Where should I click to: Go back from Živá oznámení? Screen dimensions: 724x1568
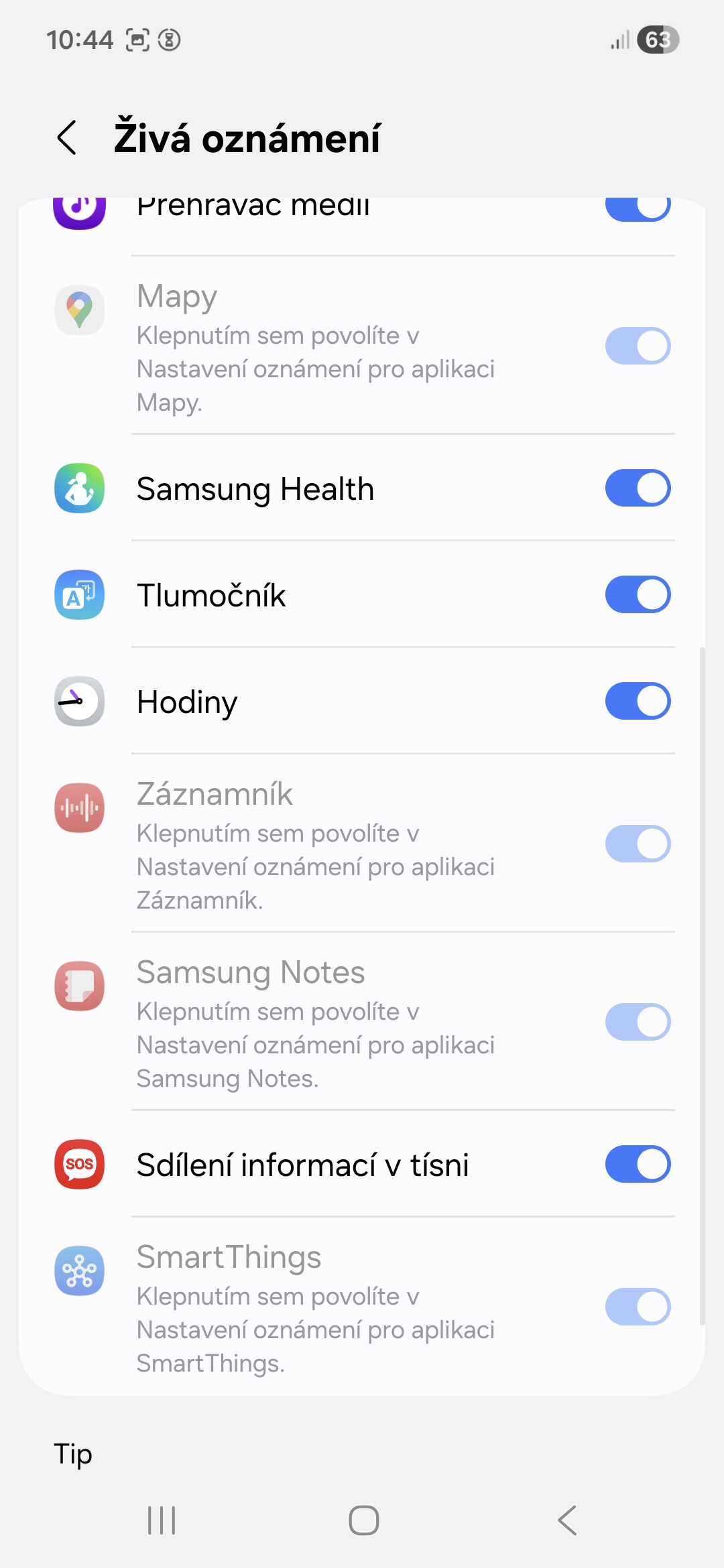point(67,138)
